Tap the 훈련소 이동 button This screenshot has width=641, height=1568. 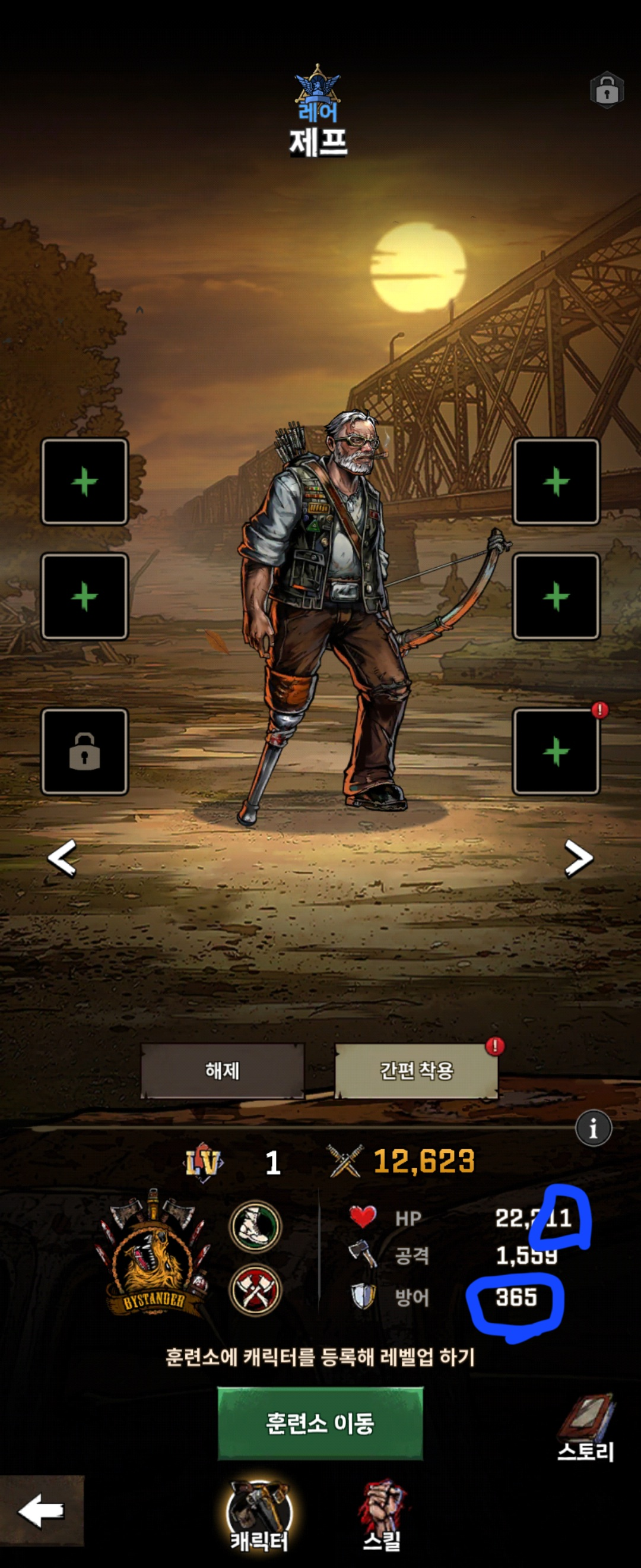(320, 1423)
